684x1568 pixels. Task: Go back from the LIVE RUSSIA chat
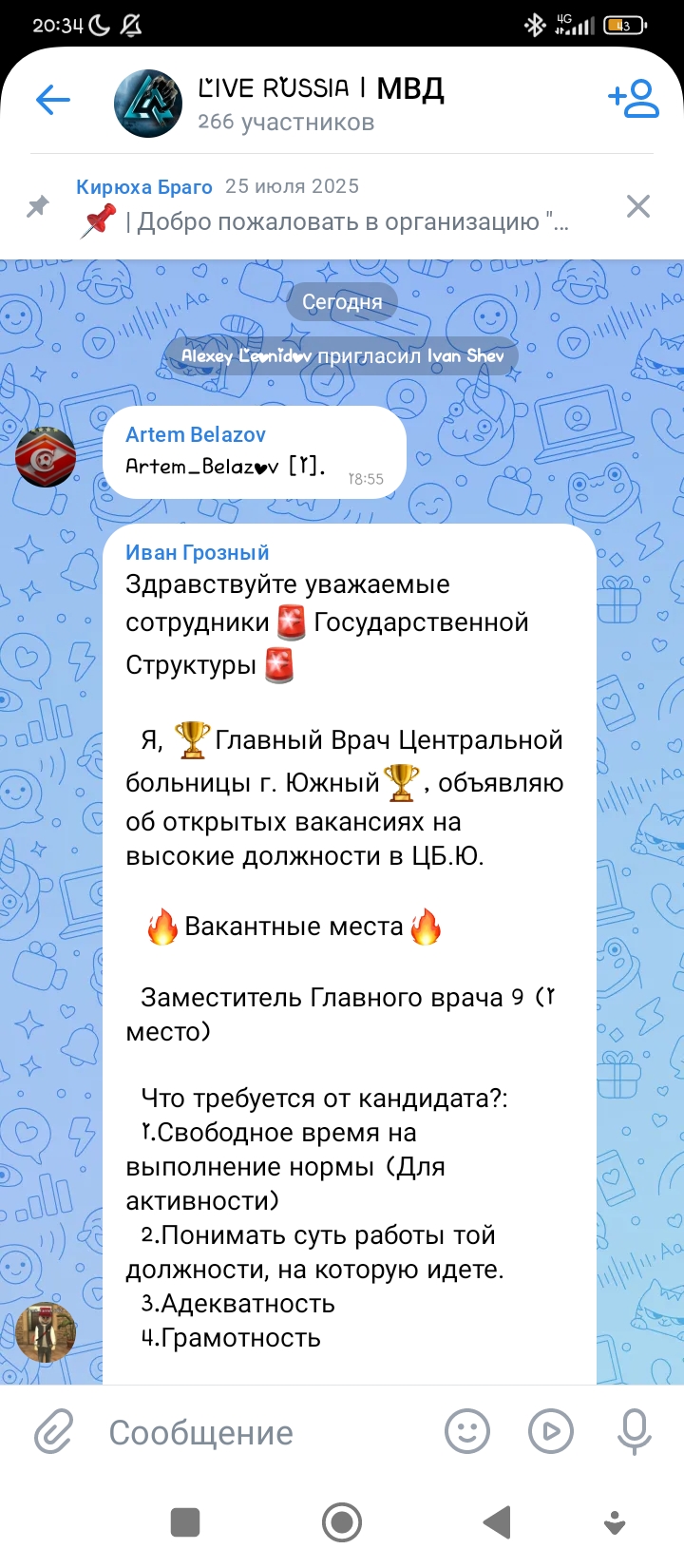[x=53, y=101]
